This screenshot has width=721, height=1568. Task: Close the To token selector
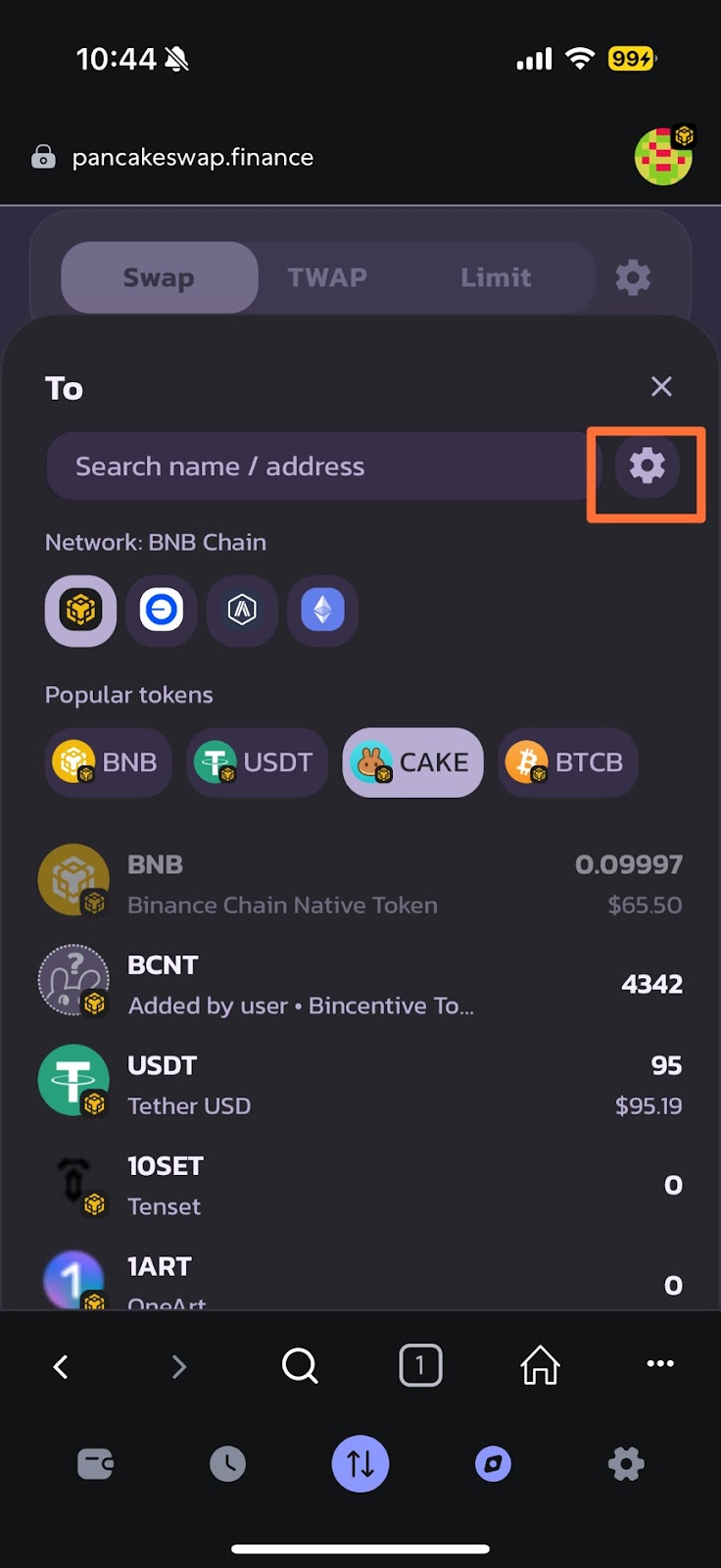click(x=661, y=386)
